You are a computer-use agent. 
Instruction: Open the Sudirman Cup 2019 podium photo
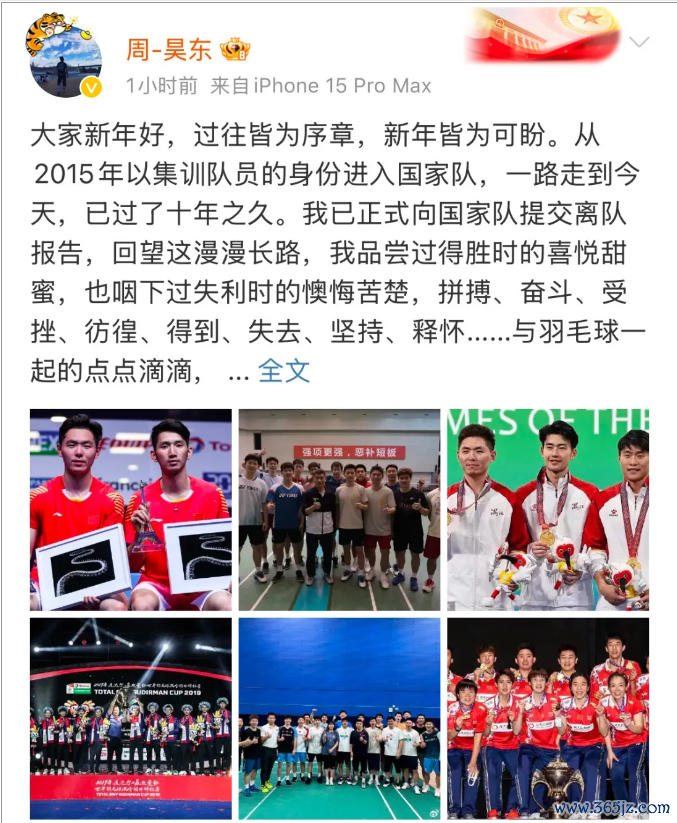(x=130, y=718)
